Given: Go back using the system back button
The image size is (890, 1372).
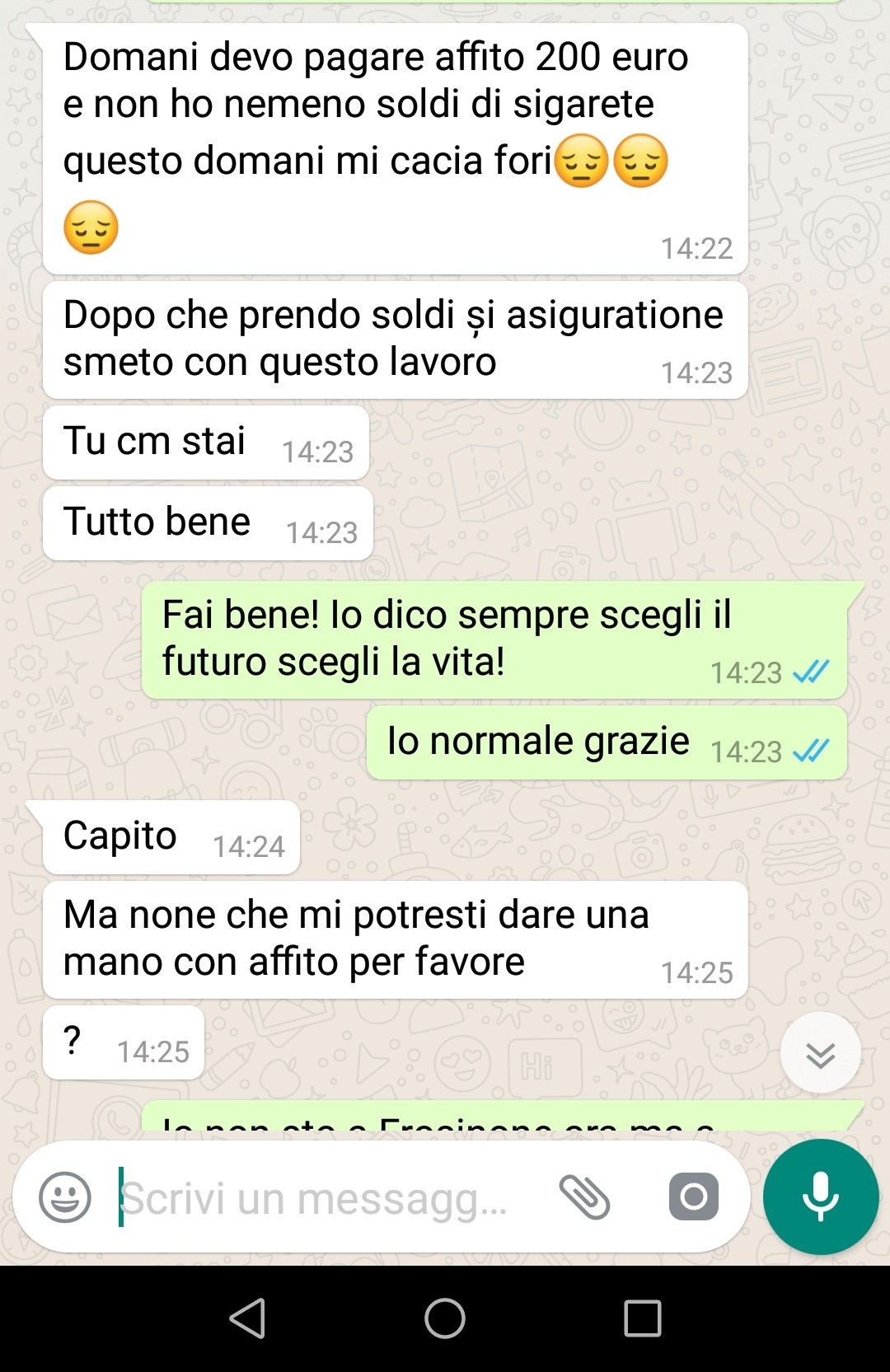Looking at the screenshot, I should pos(247,1318).
